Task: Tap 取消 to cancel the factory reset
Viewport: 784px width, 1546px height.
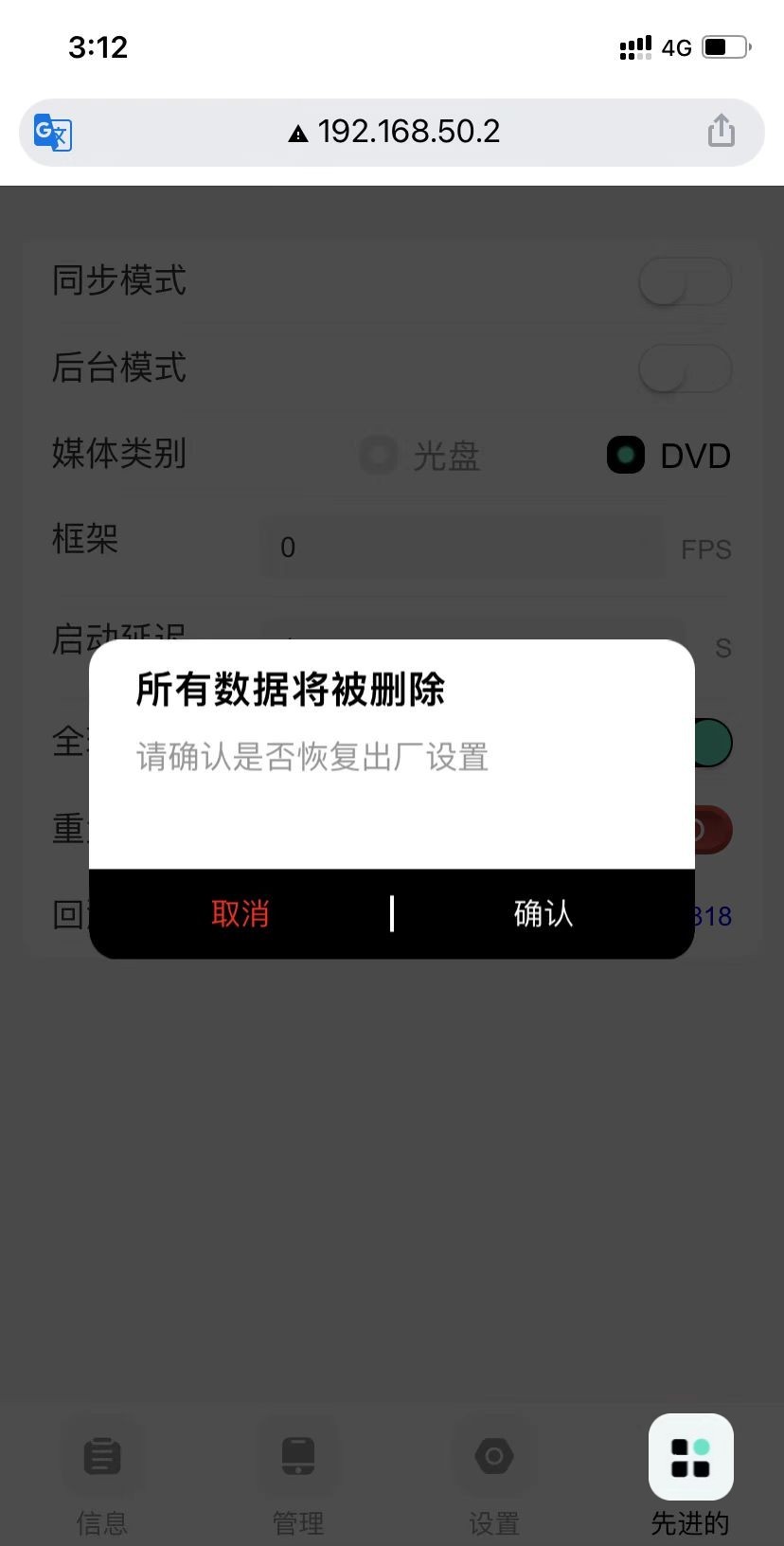Action: click(x=241, y=914)
